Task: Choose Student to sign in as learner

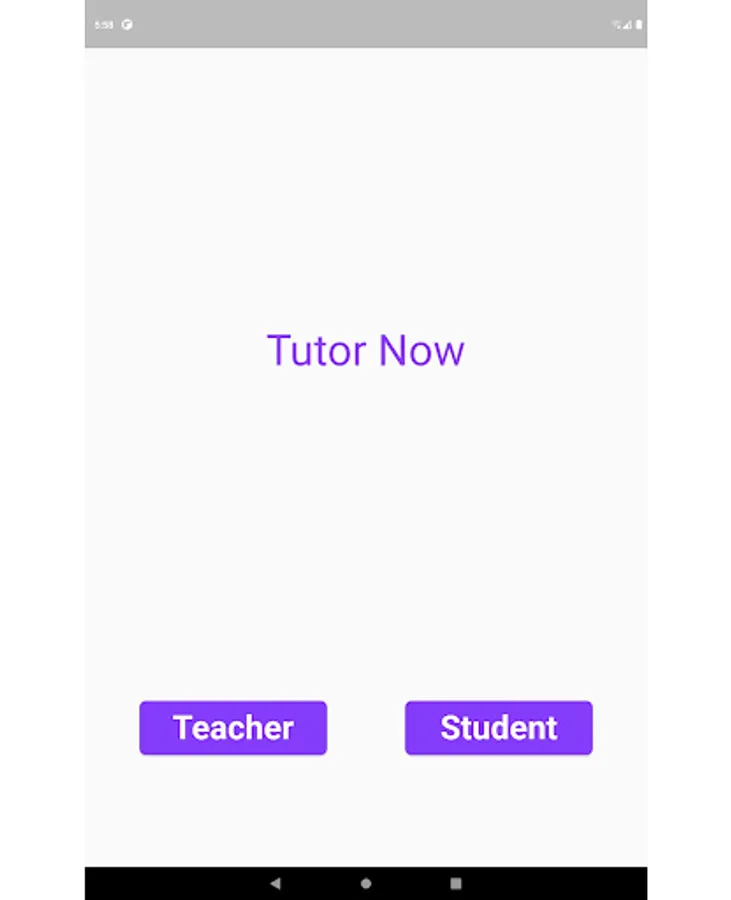Action: [498, 728]
